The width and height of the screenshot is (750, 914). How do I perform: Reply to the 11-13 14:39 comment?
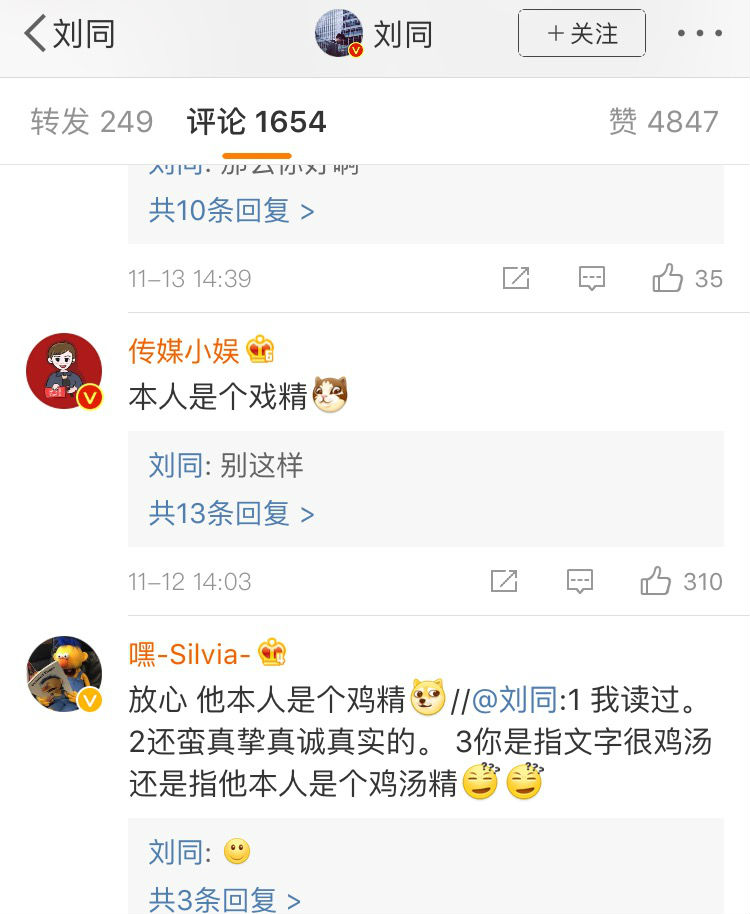coord(592,278)
